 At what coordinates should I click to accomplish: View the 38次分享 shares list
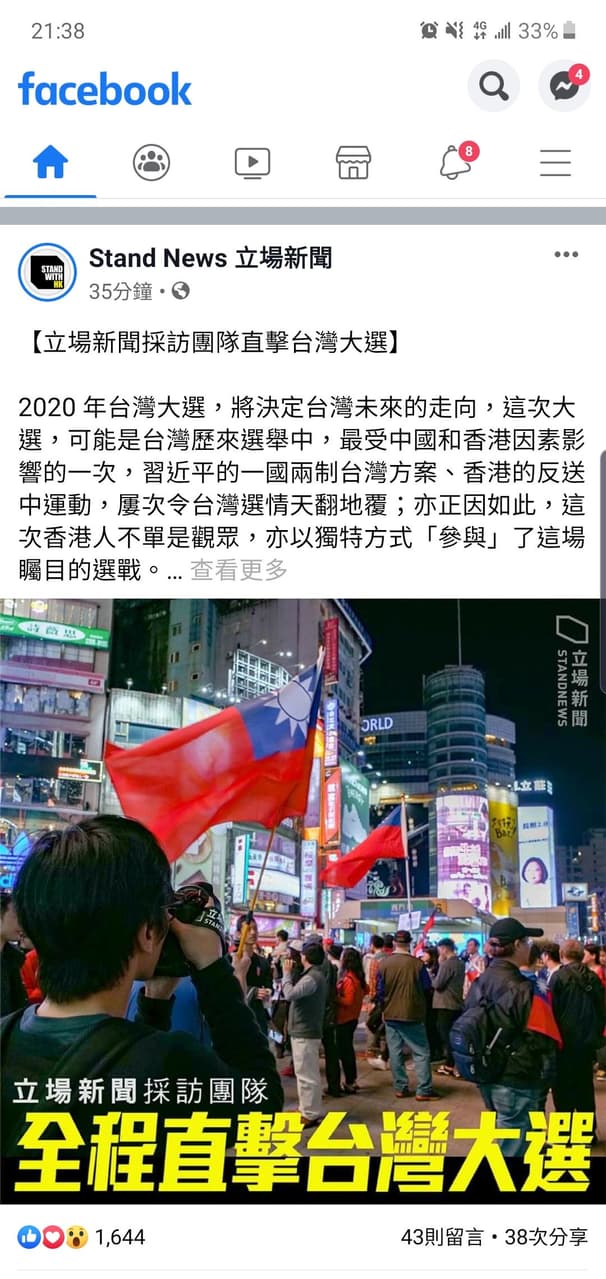click(x=546, y=1237)
